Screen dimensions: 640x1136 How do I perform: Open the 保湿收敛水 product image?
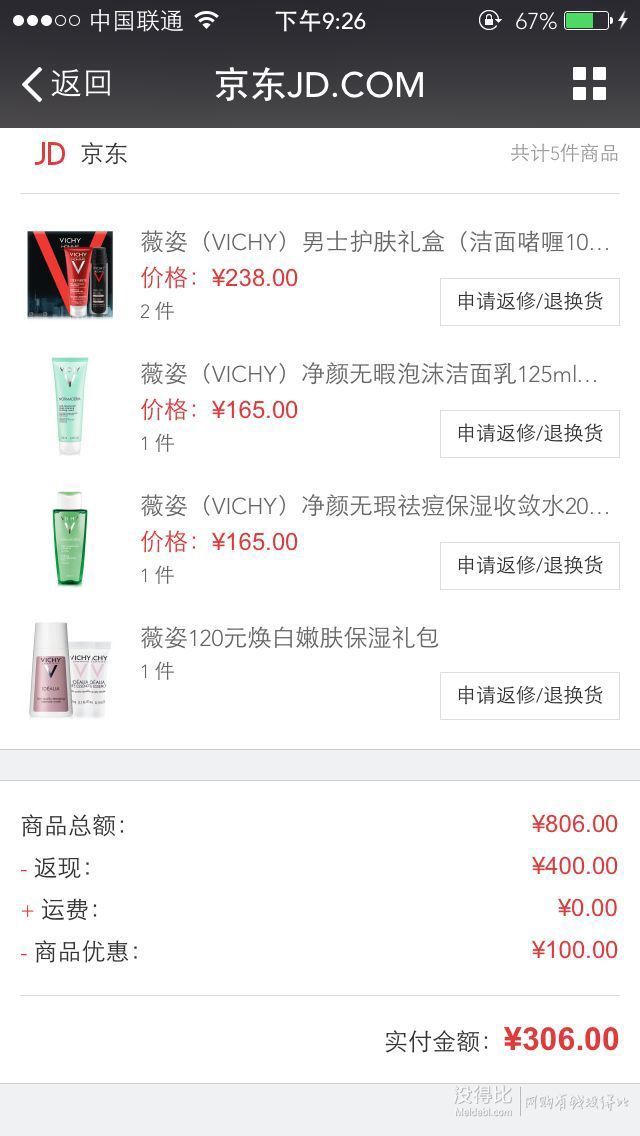[70, 537]
